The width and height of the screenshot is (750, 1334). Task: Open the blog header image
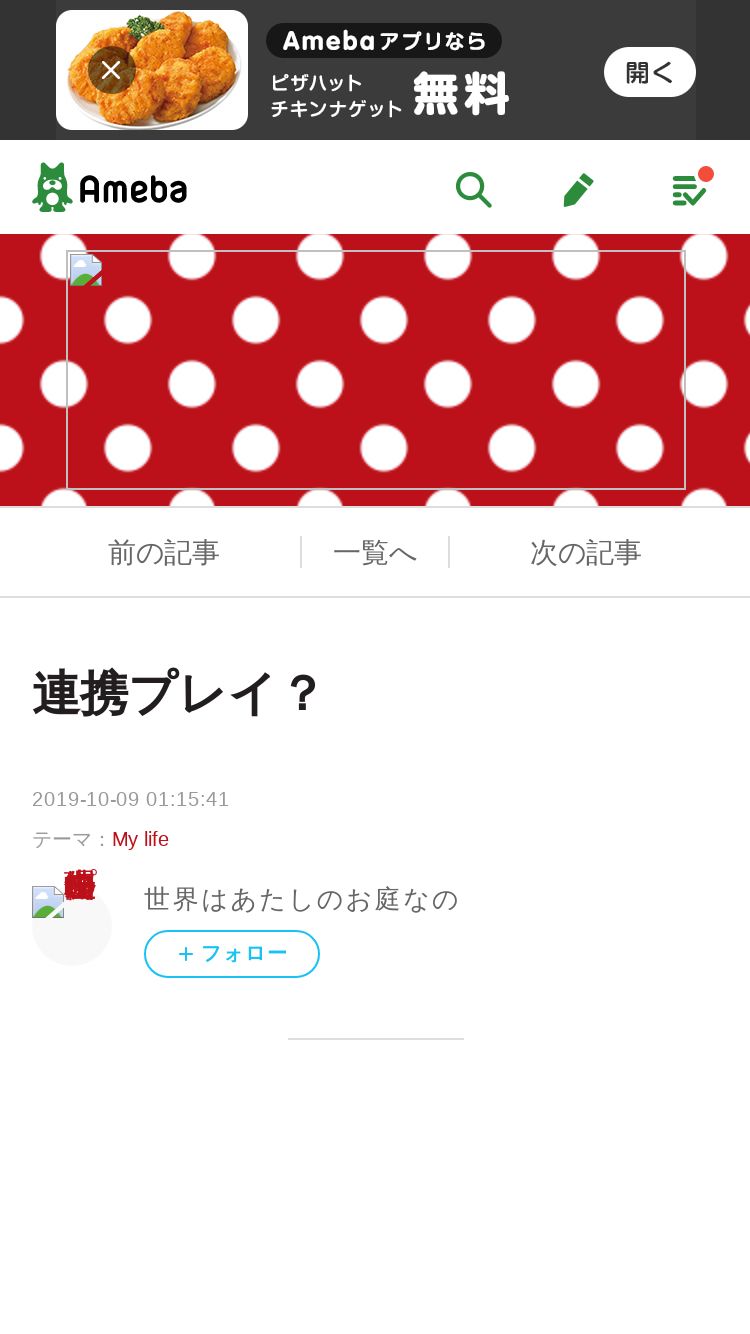(x=376, y=370)
